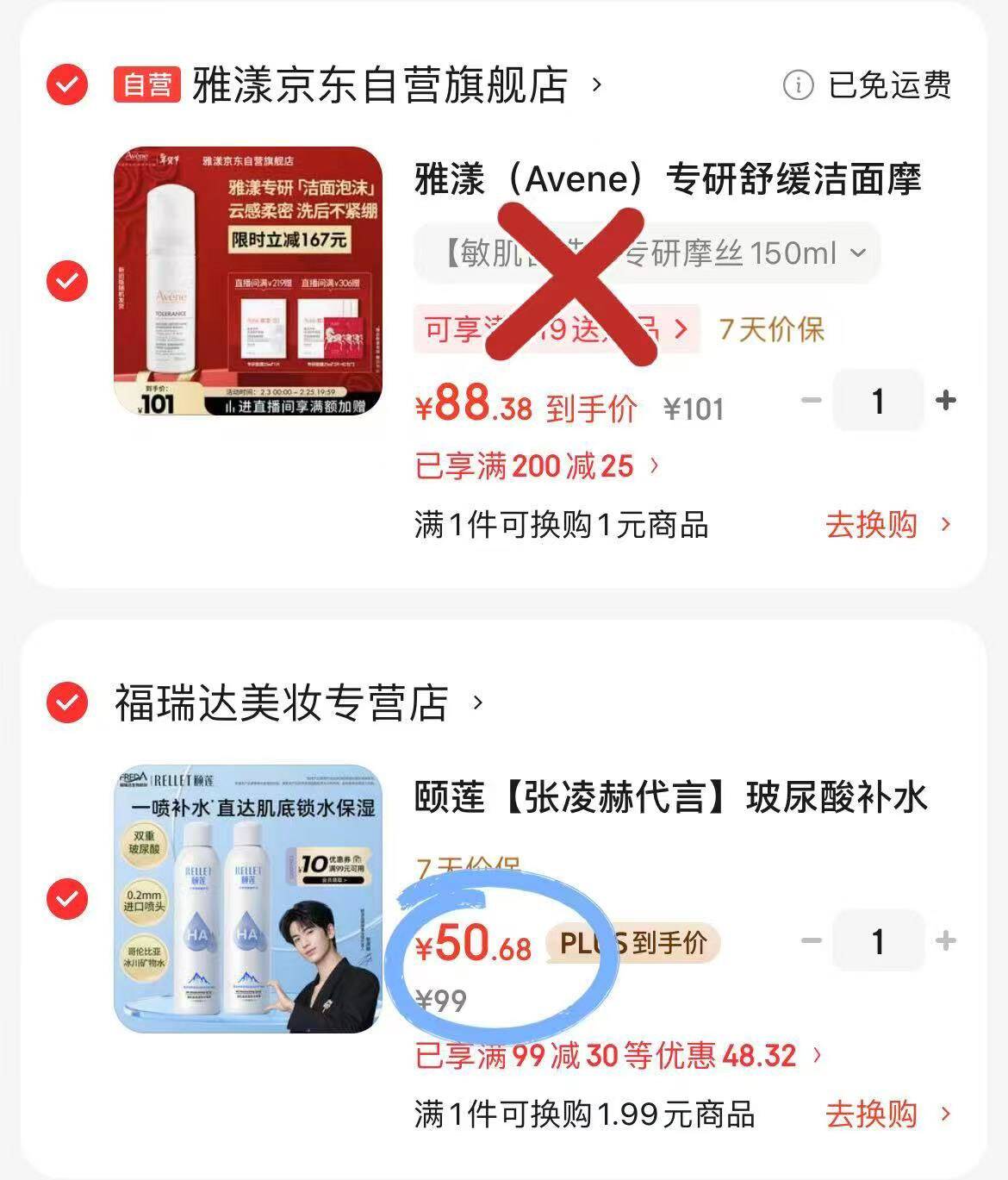Click the minus icon to decrease Avene quantity
Viewport: 1008px width, 1180px height.
[x=808, y=400]
